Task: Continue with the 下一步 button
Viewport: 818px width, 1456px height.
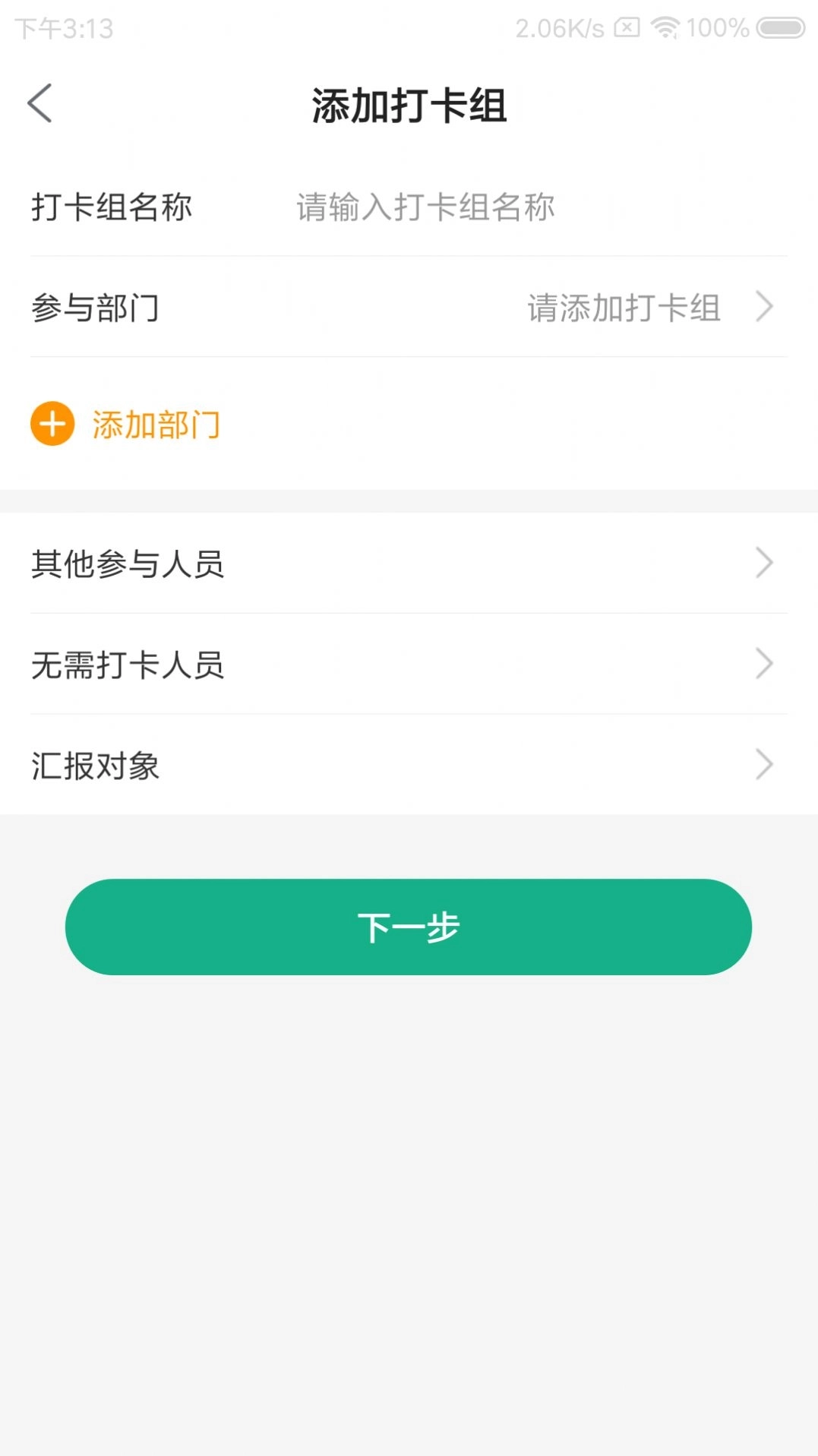Action: tap(409, 927)
